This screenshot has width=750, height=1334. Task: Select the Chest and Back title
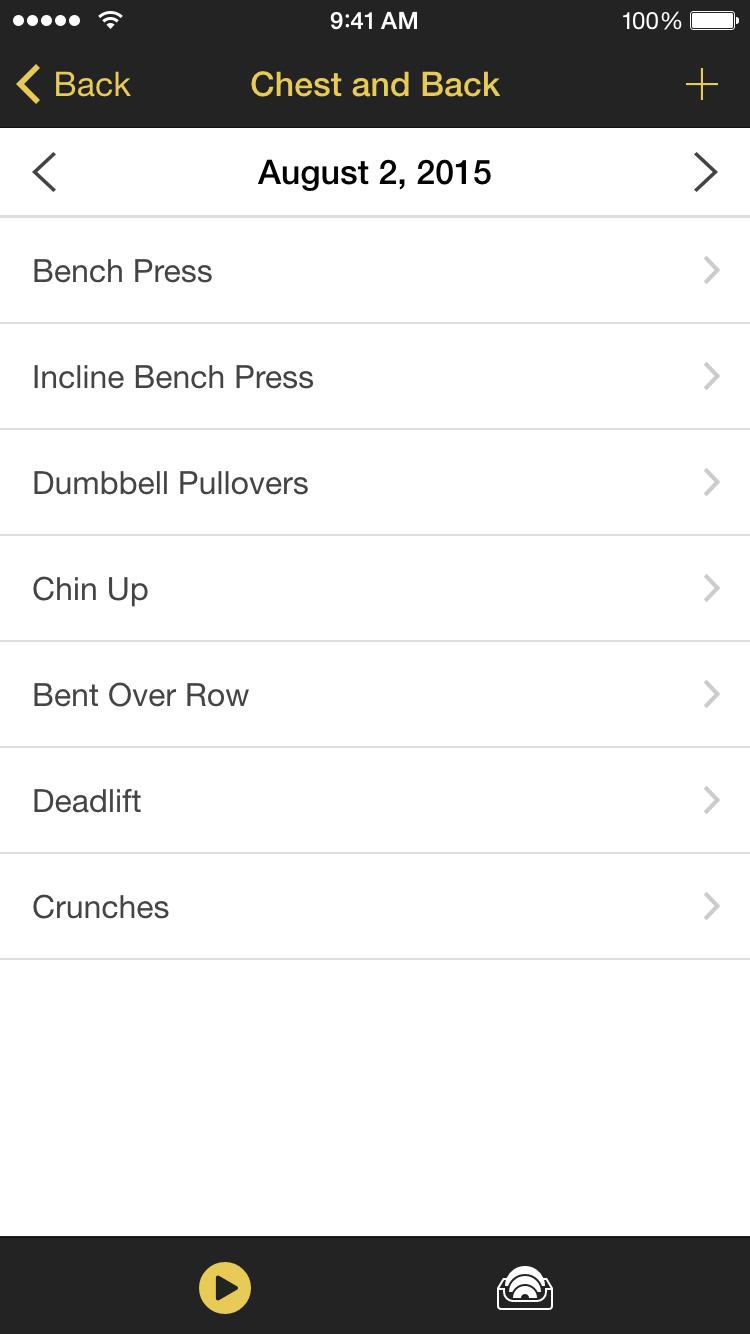(375, 84)
